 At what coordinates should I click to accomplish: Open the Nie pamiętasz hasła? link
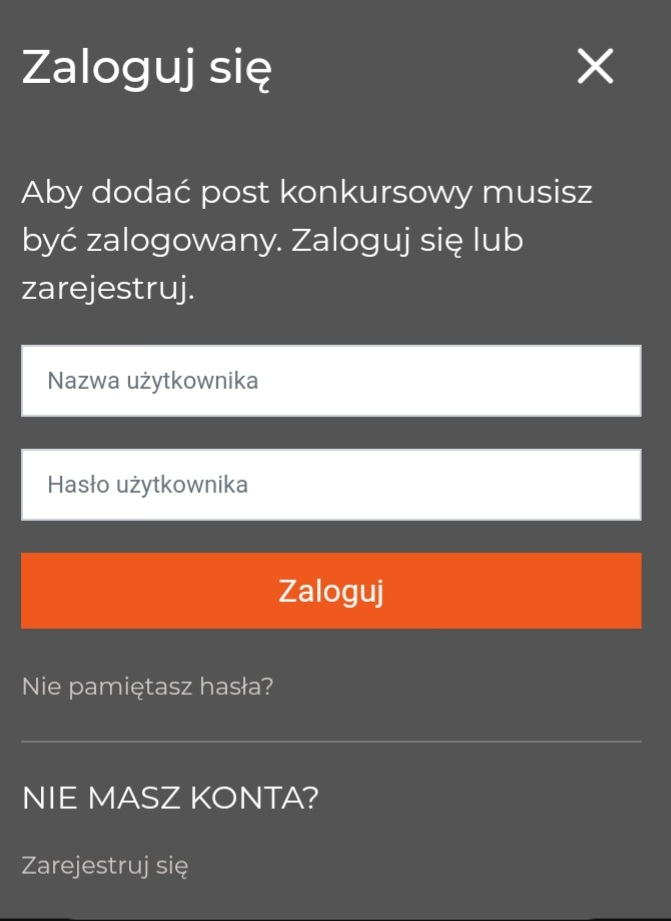(148, 687)
